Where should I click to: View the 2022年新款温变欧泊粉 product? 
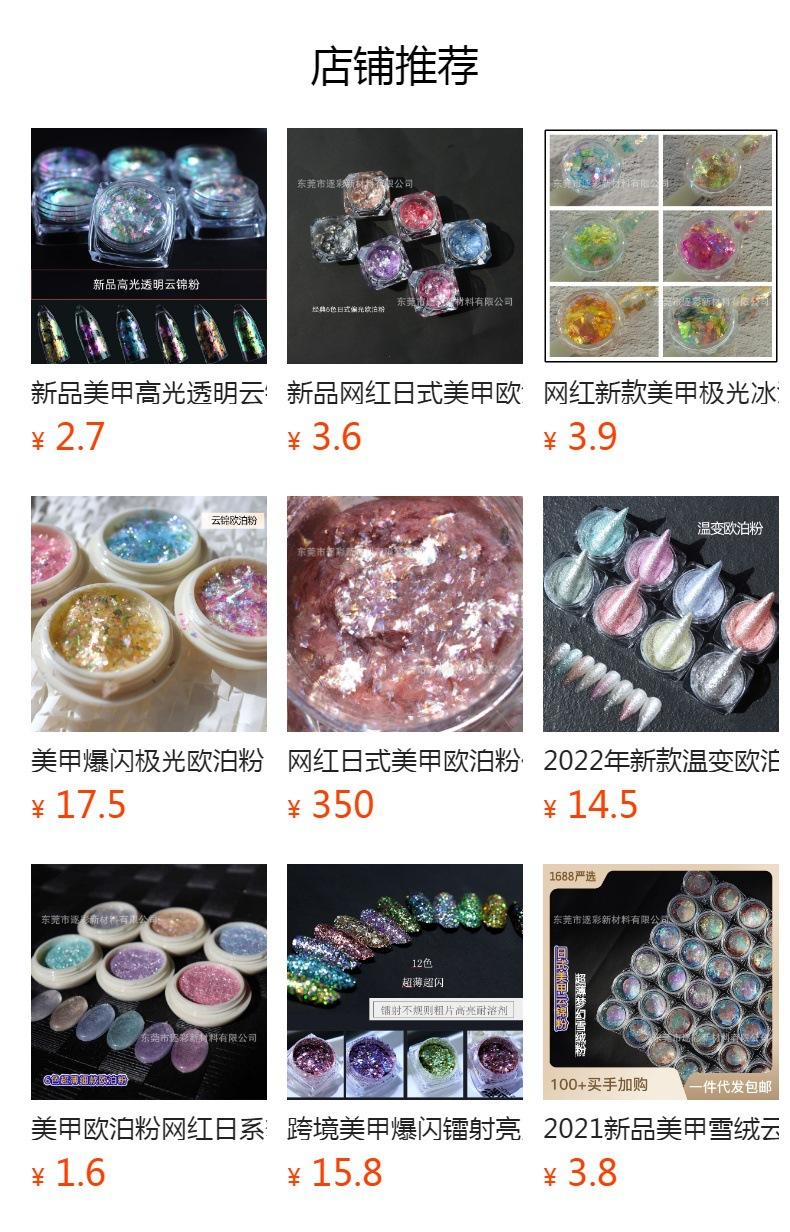[x=660, y=614]
